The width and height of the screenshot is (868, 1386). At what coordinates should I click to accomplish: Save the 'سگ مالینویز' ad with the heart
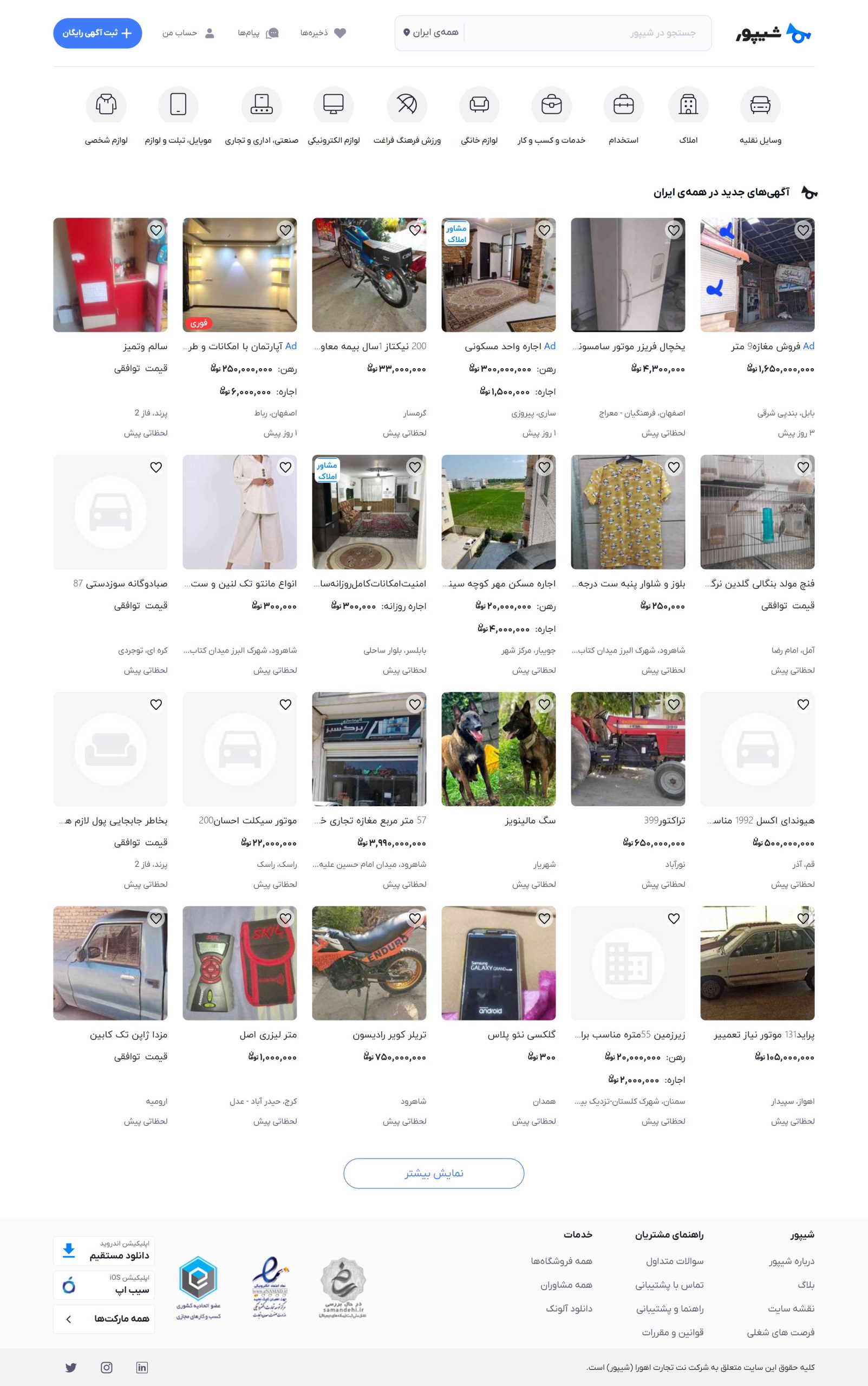[544, 704]
